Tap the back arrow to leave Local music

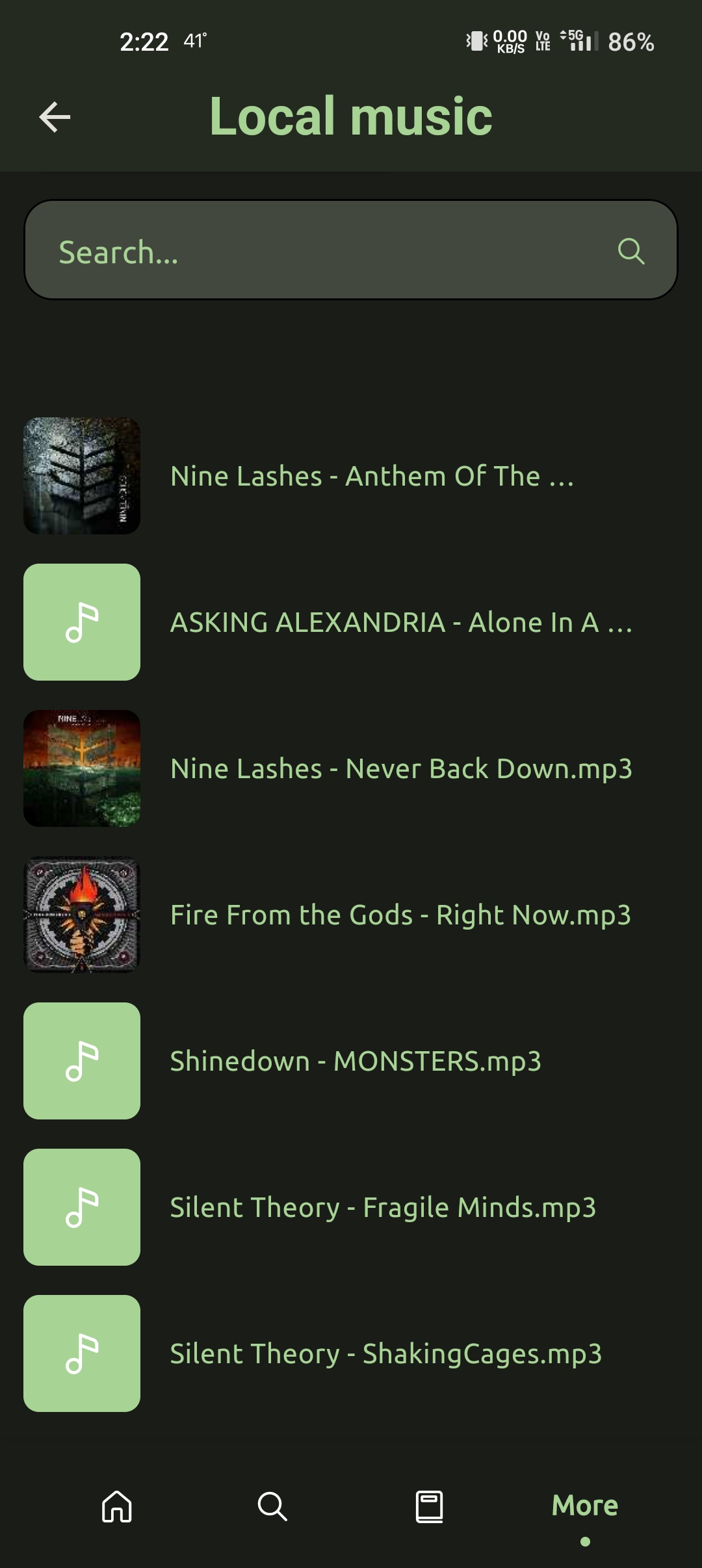tap(53, 117)
